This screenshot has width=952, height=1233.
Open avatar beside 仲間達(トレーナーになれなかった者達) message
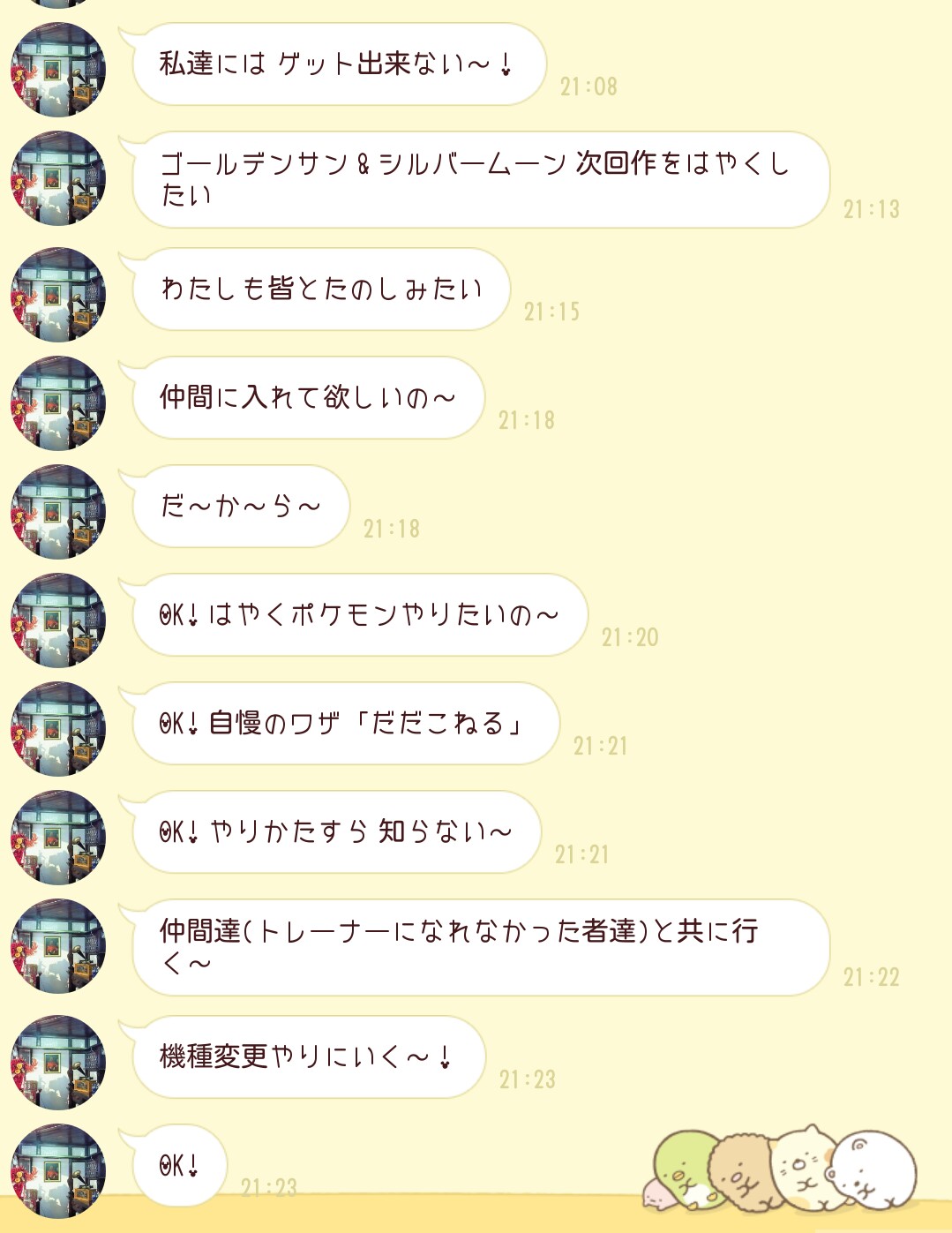click(58, 946)
